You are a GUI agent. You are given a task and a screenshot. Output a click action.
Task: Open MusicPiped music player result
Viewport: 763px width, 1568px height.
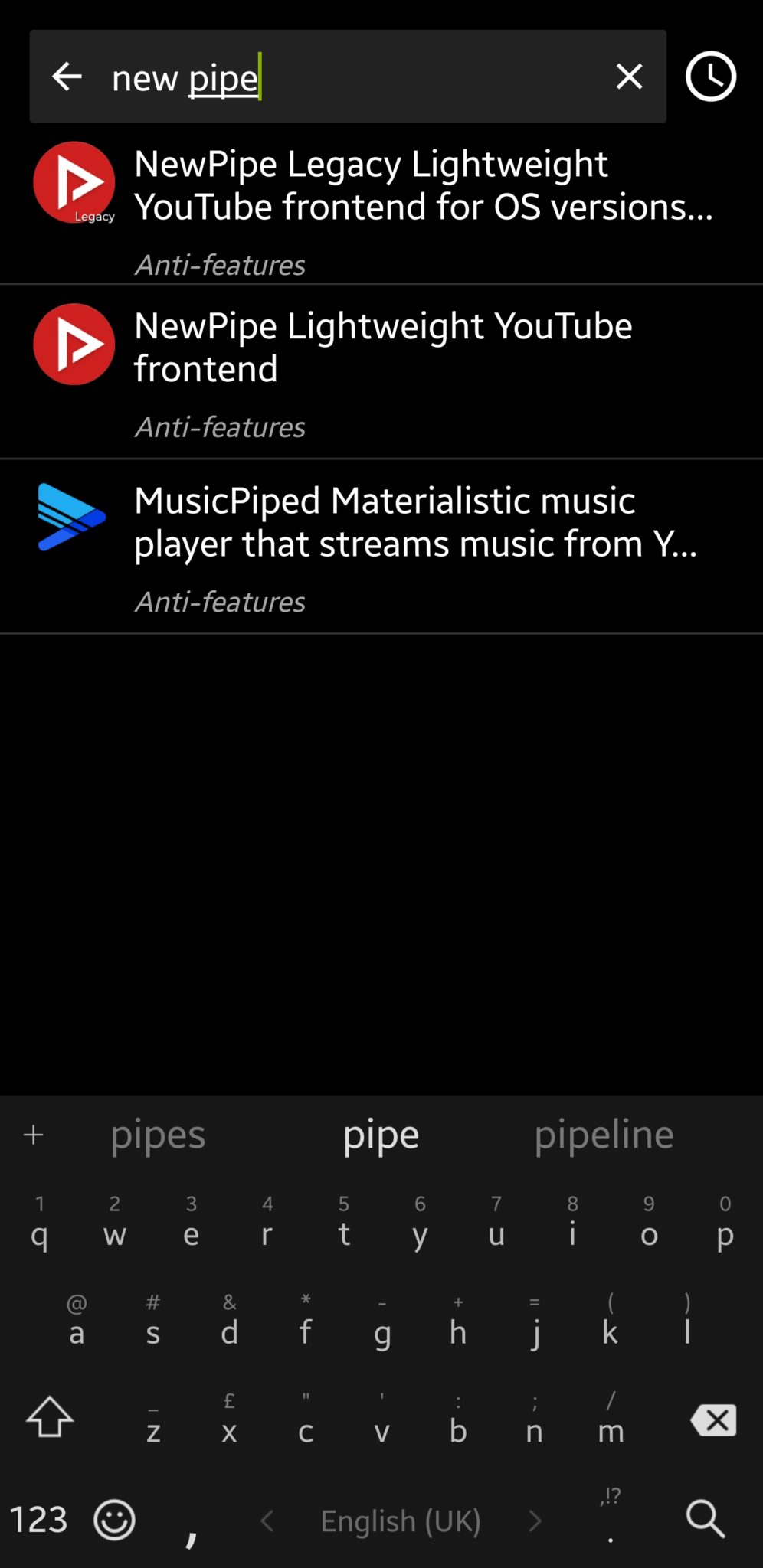(381, 547)
